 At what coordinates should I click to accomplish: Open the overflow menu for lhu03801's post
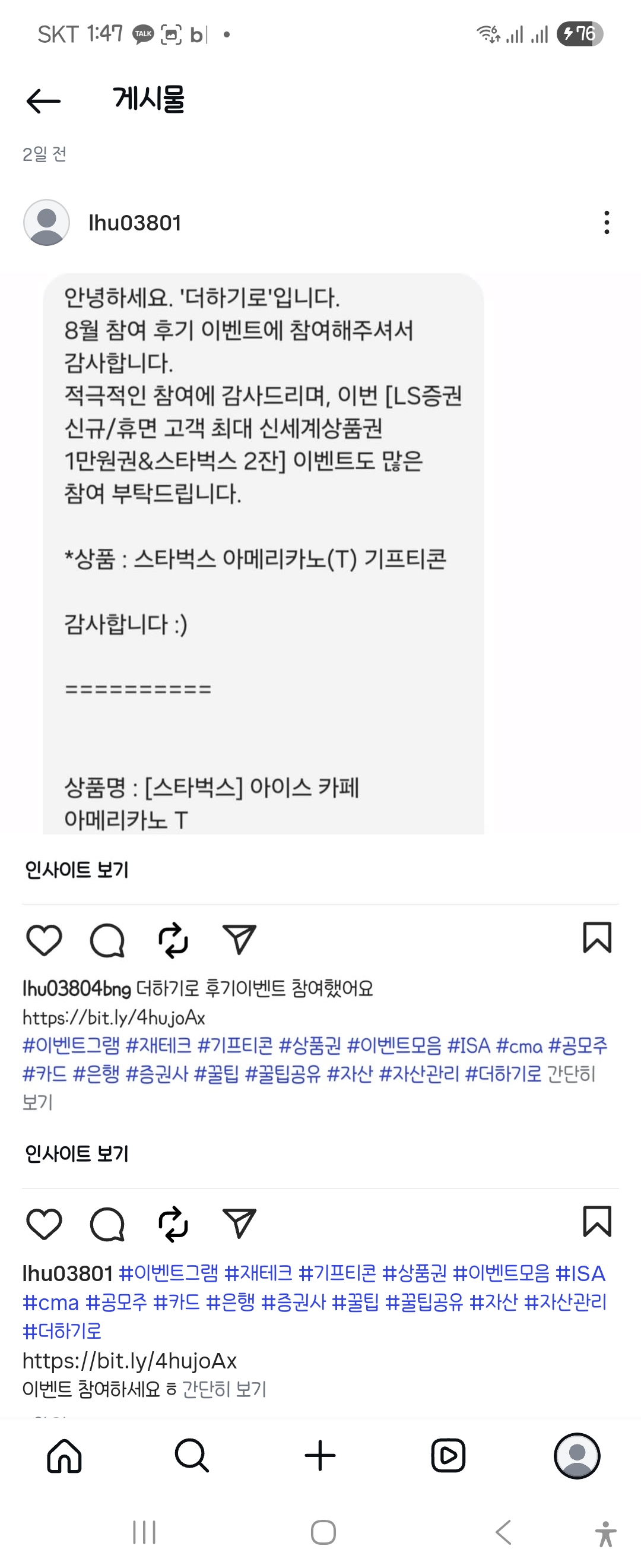tap(606, 223)
